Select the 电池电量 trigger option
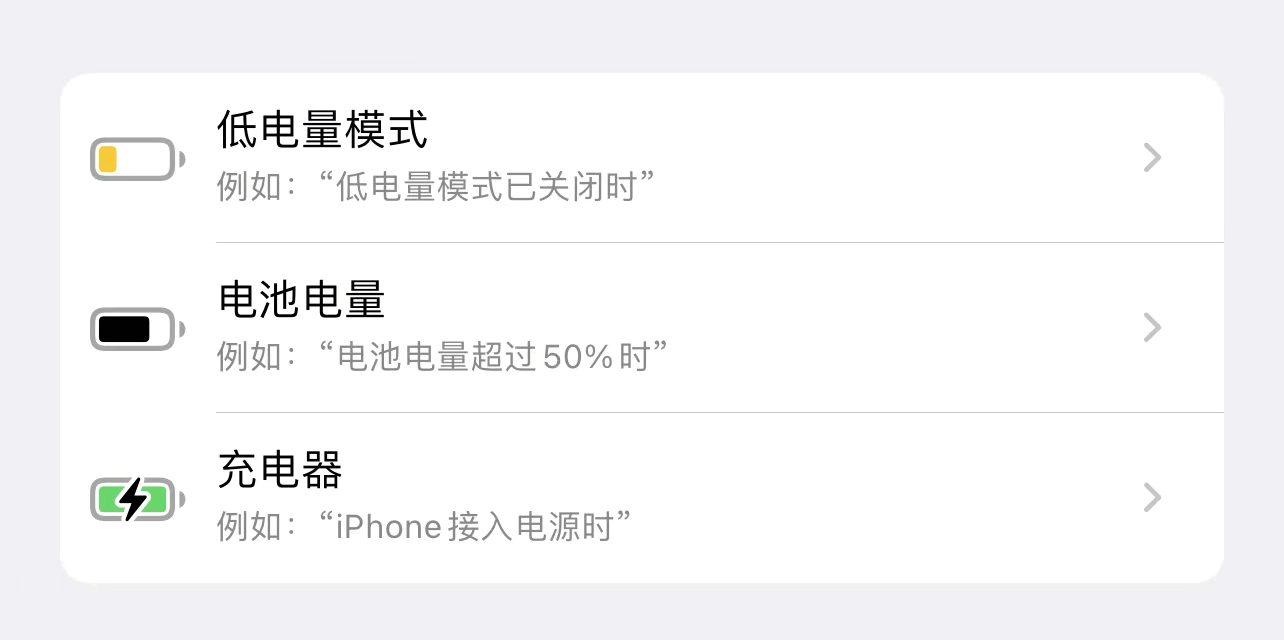This screenshot has height=640, width=1284. pyautogui.click(x=640, y=328)
